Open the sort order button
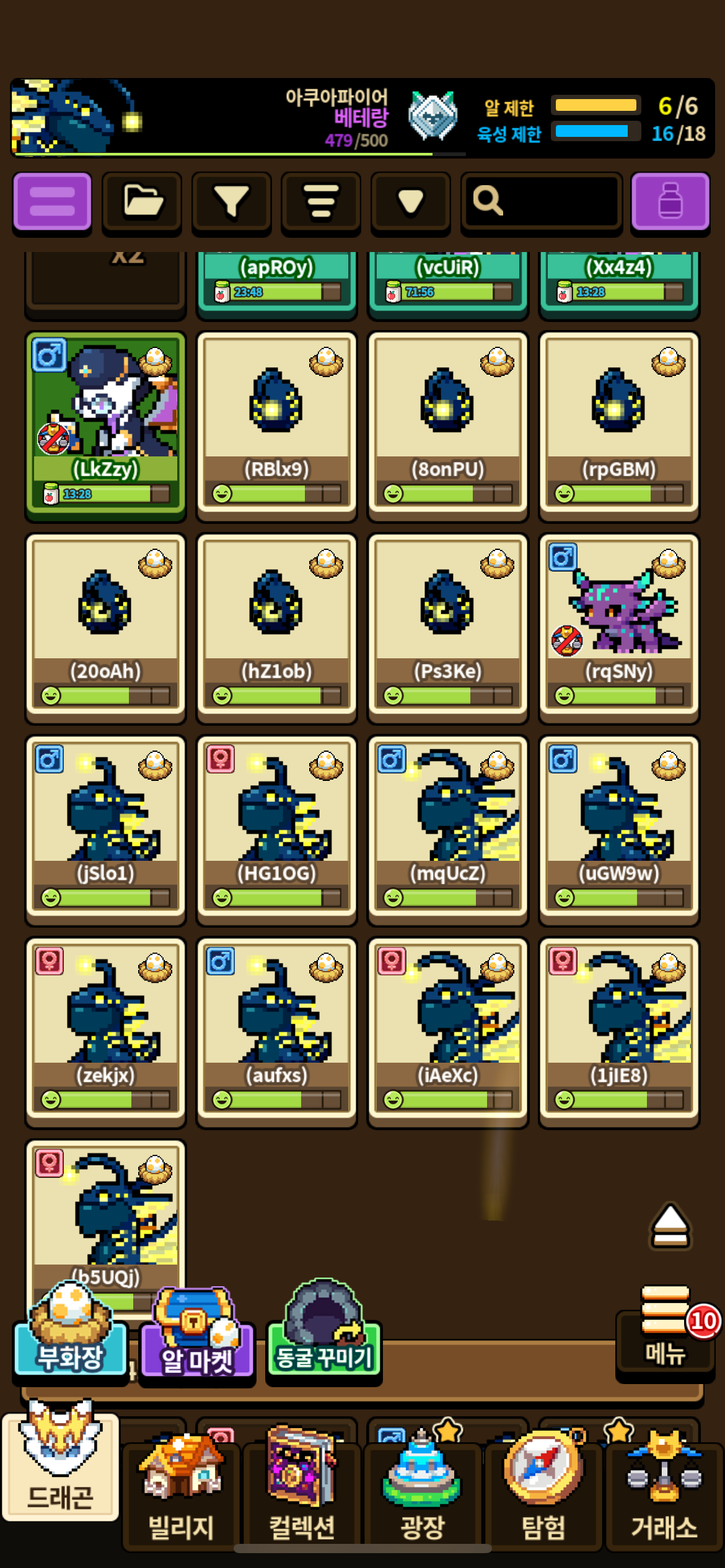This screenshot has width=725, height=1568. pos(320,201)
